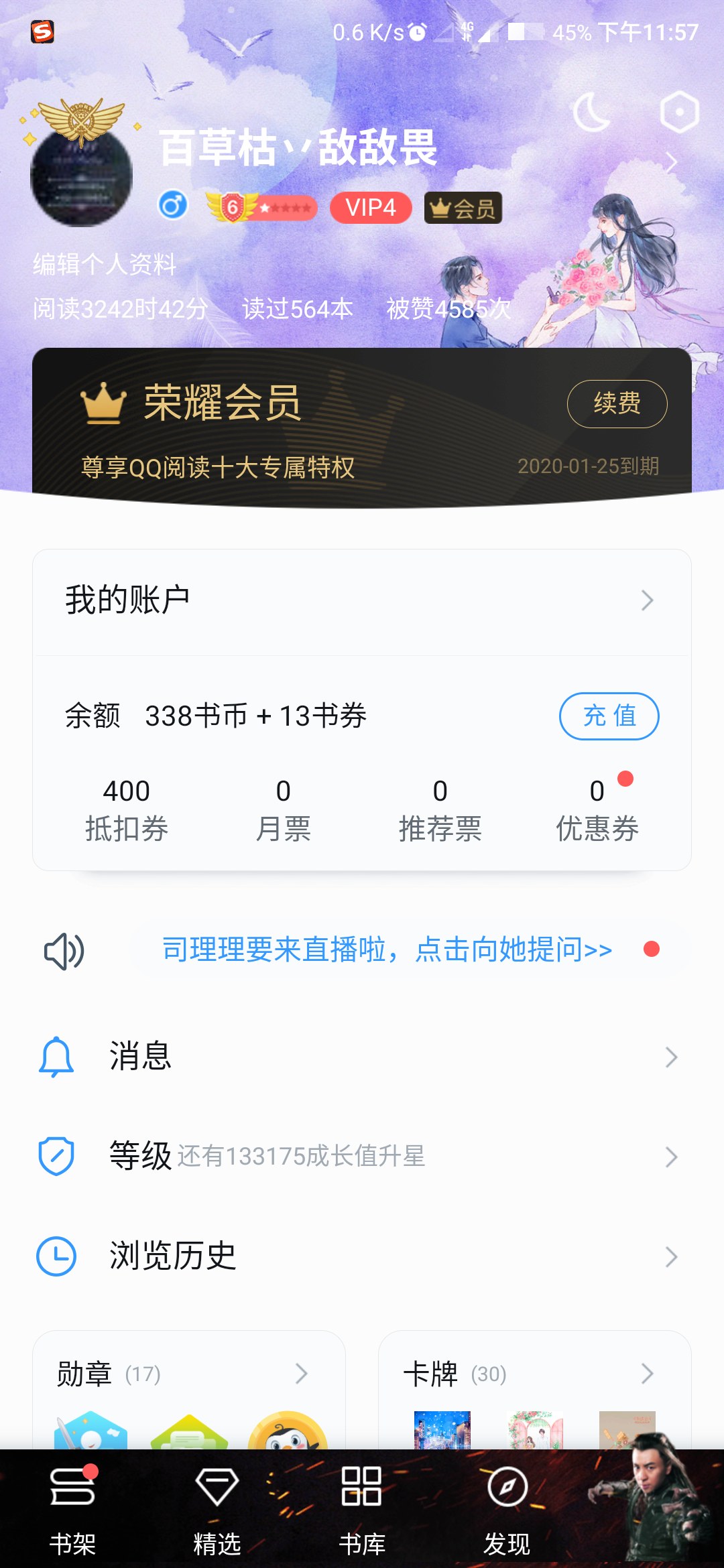This screenshot has height=1568, width=724.
Task: Open 等级 level details
Action: (x=362, y=1157)
